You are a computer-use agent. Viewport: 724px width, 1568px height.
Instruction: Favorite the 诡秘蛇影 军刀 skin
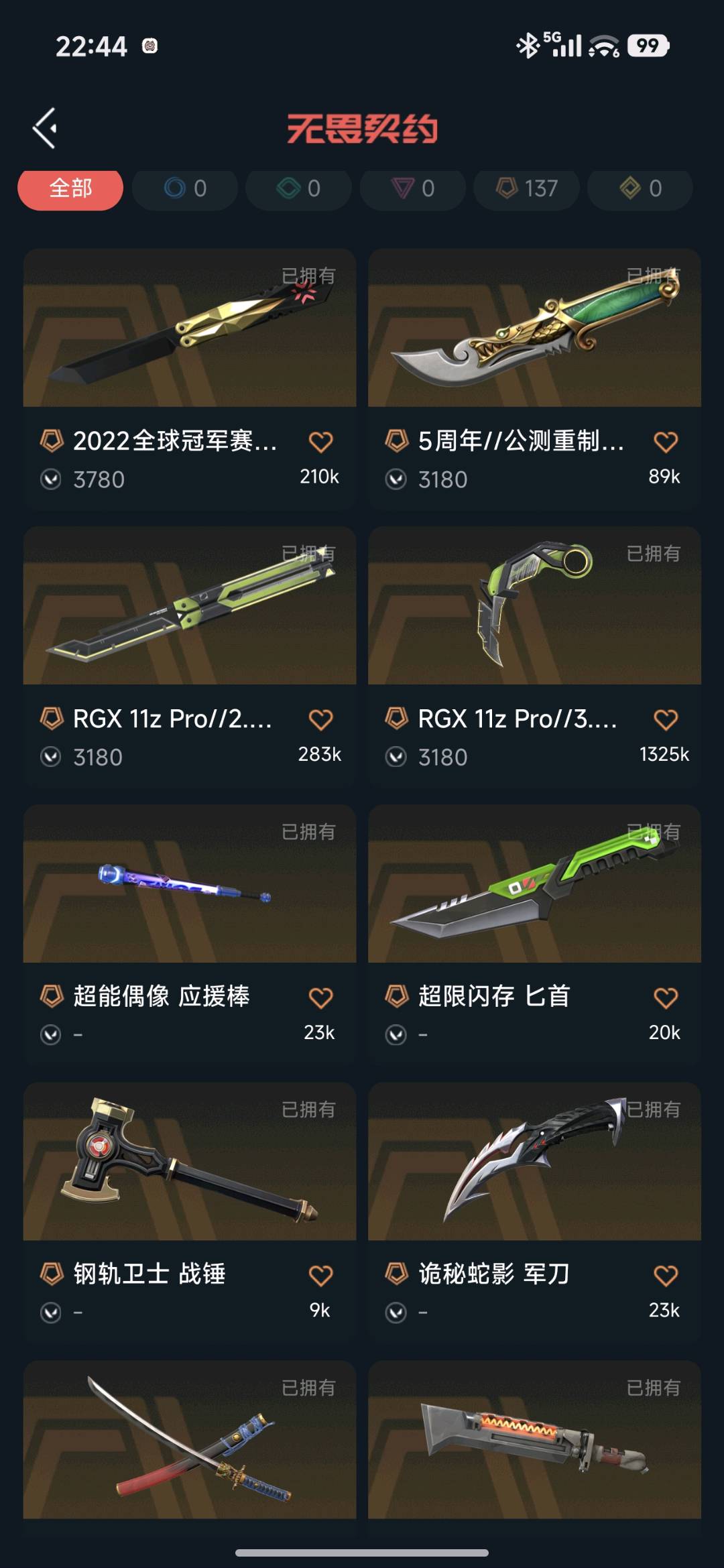(x=665, y=1276)
